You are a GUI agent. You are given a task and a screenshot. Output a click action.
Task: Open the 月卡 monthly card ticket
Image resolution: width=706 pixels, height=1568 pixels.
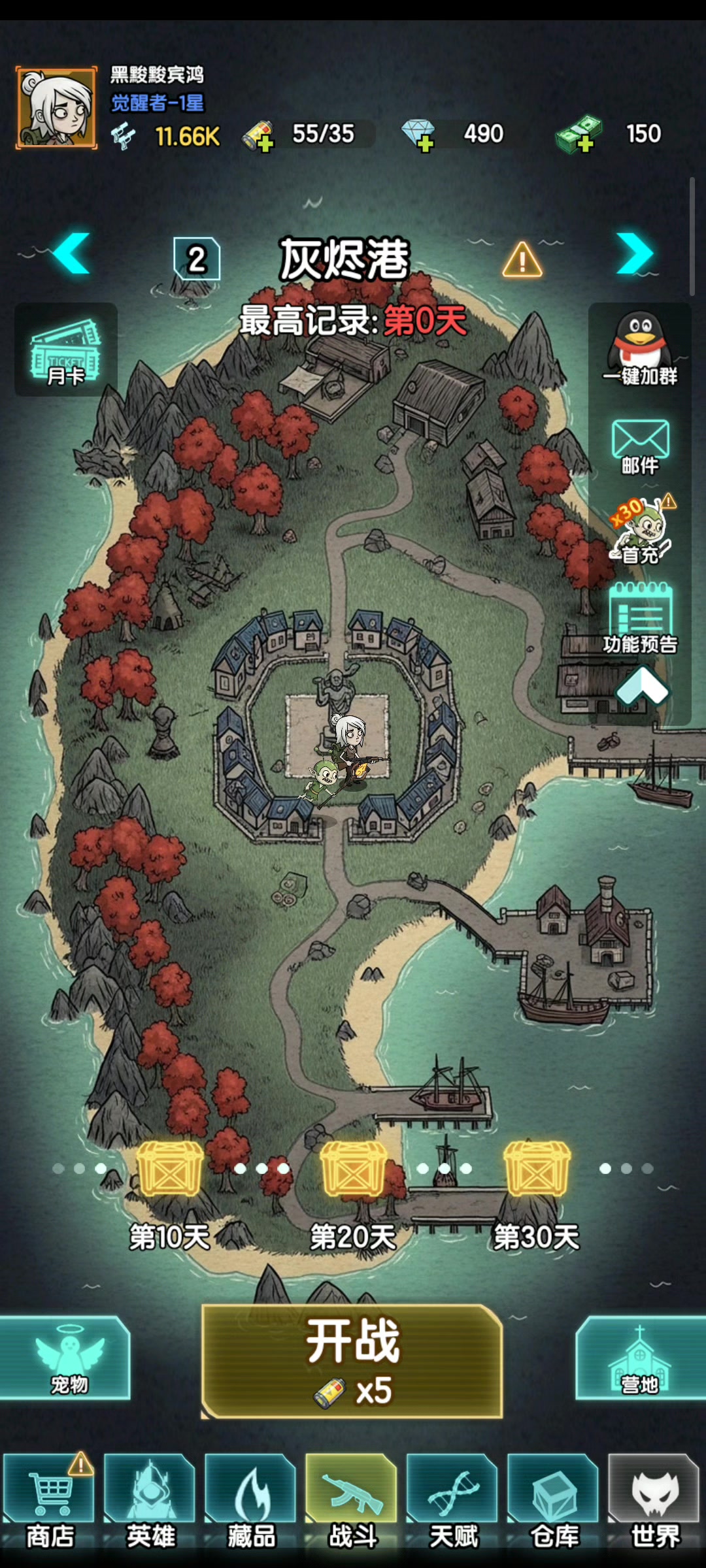click(65, 350)
